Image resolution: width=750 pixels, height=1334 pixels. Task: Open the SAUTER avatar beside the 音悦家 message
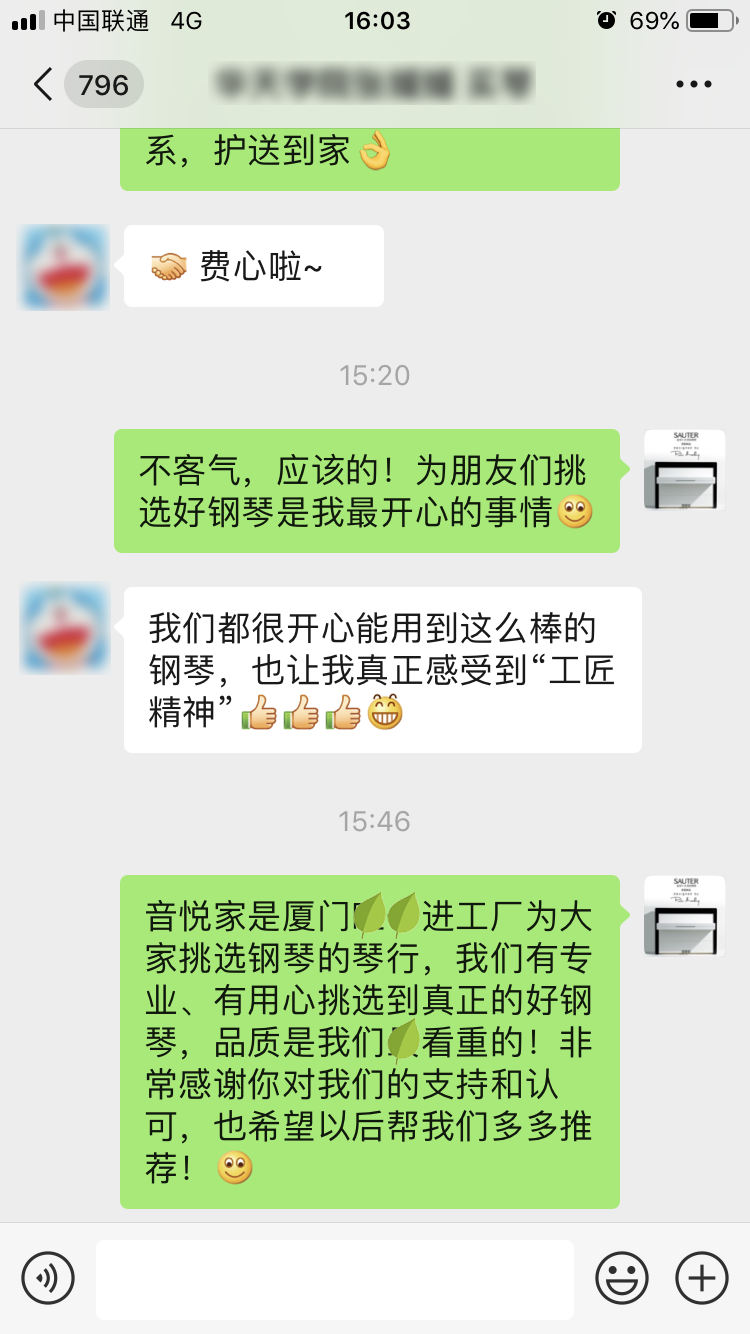coord(685,916)
